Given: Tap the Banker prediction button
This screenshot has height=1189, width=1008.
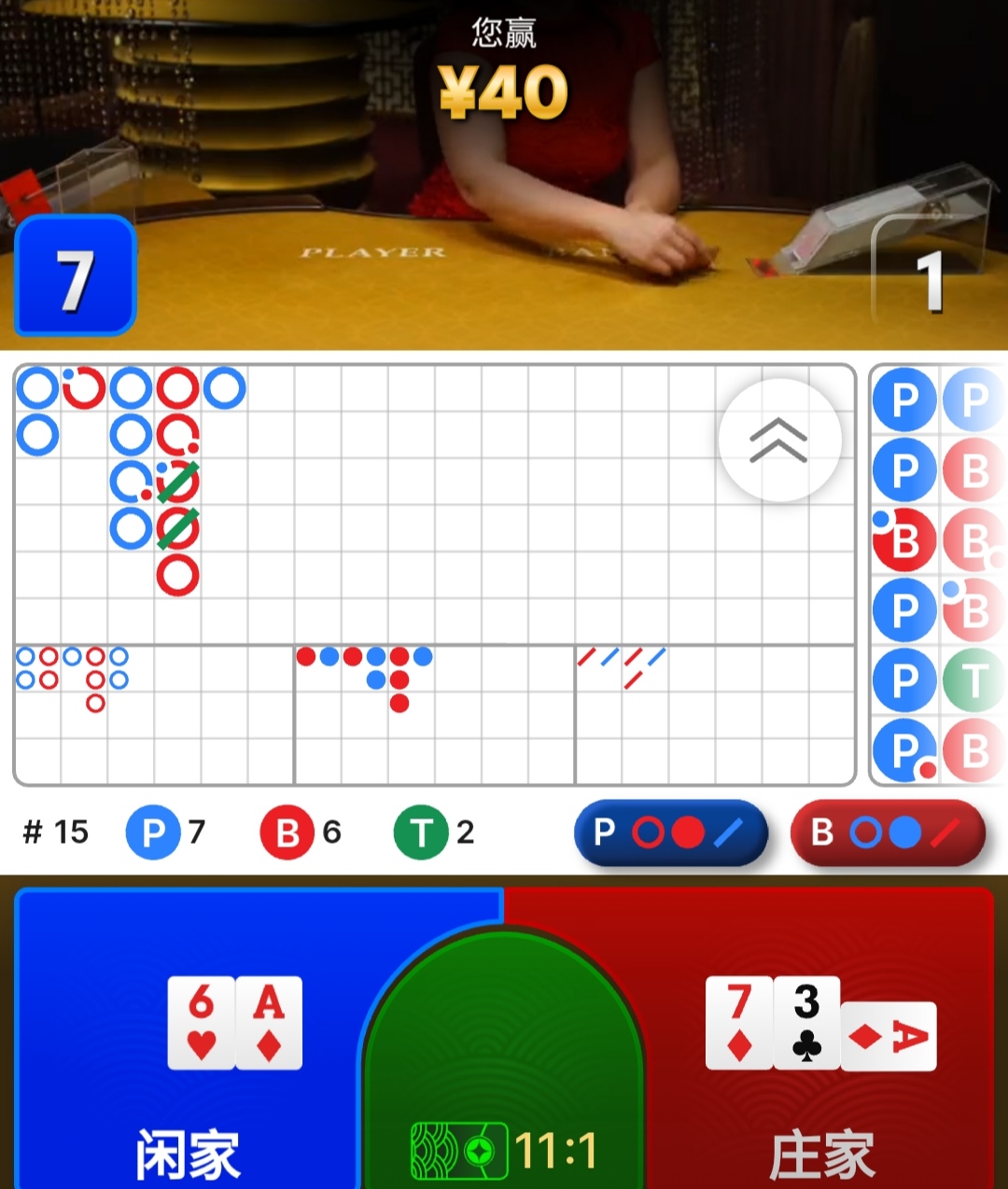Looking at the screenshot, I should tap(888, 832).
